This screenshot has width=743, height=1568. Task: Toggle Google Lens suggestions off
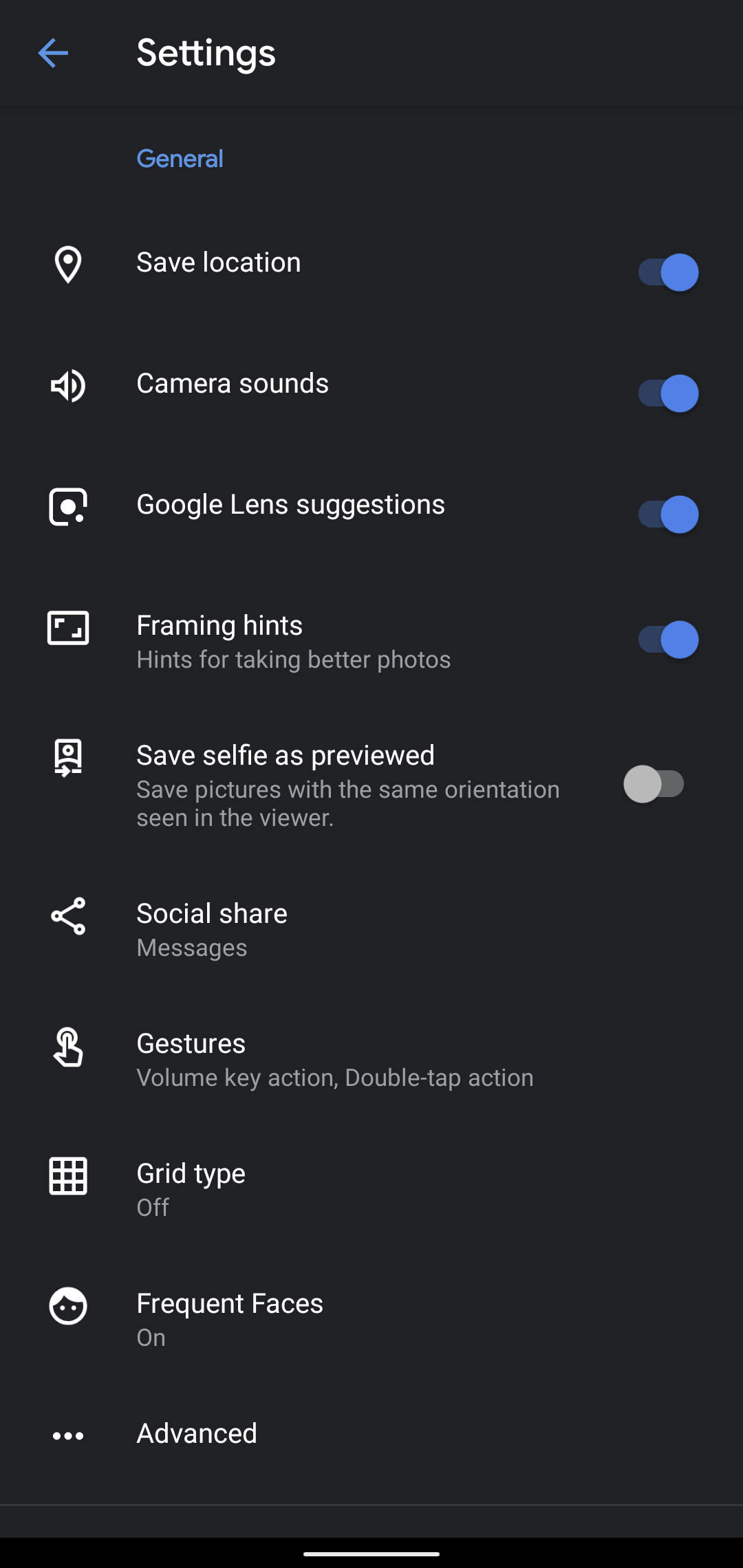click(667, 514)
